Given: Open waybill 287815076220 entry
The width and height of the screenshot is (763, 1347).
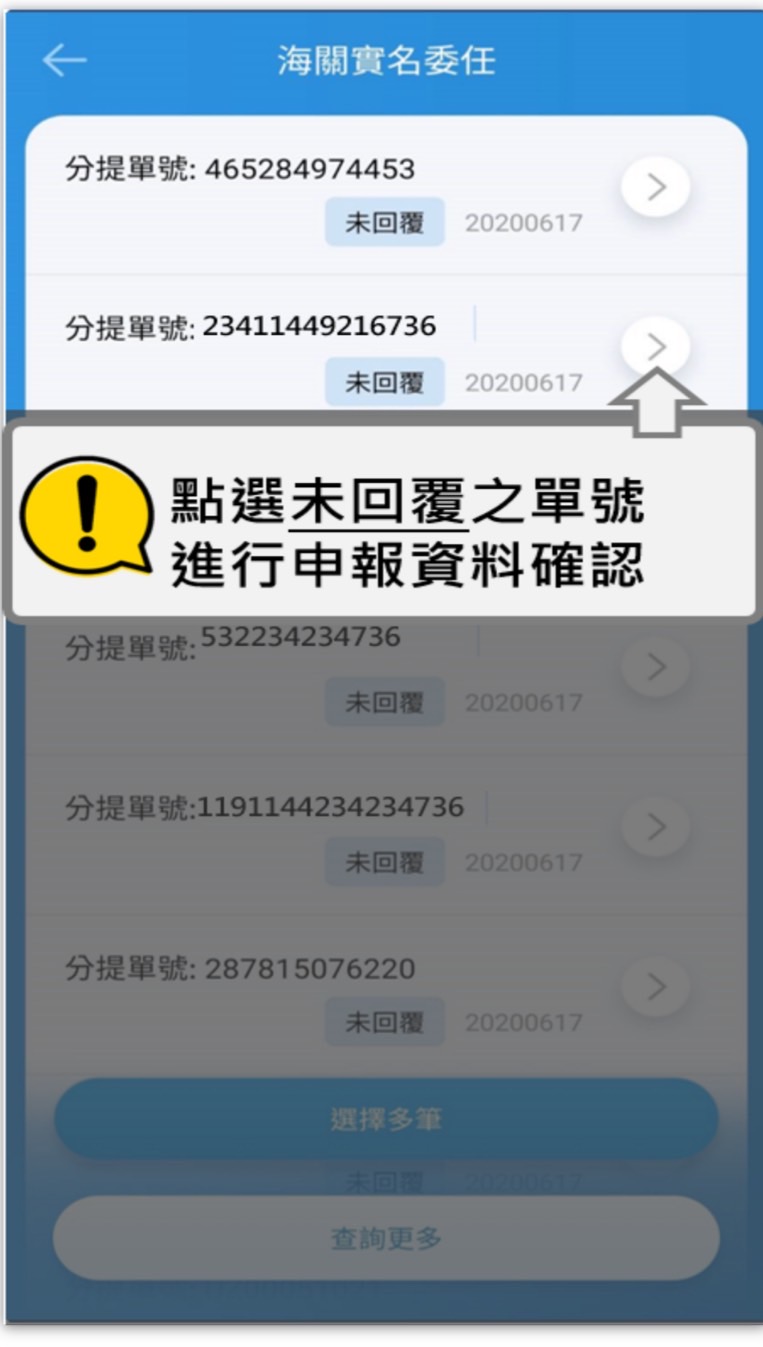Looking at the screenshot, I should (x=655, y=987).
